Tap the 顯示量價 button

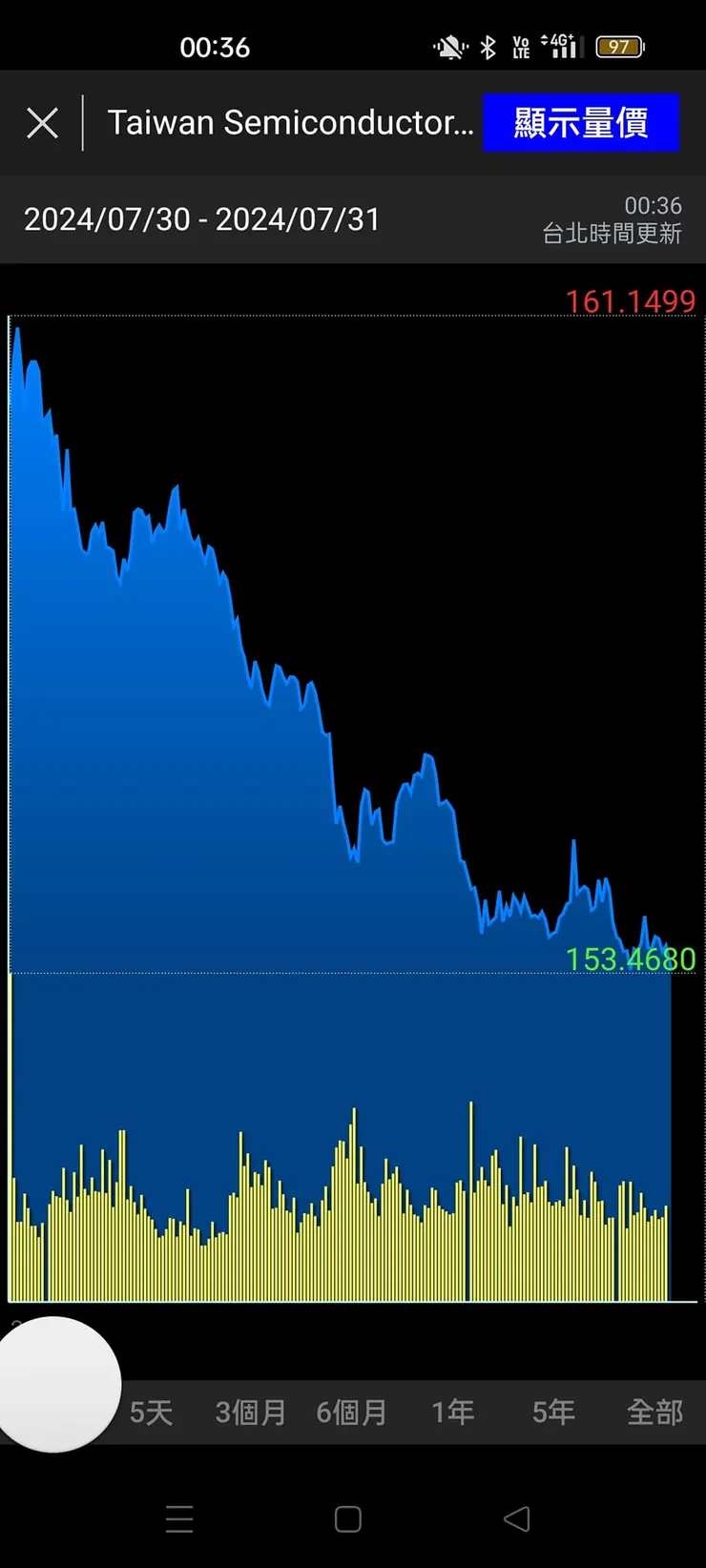click(581, 123)
